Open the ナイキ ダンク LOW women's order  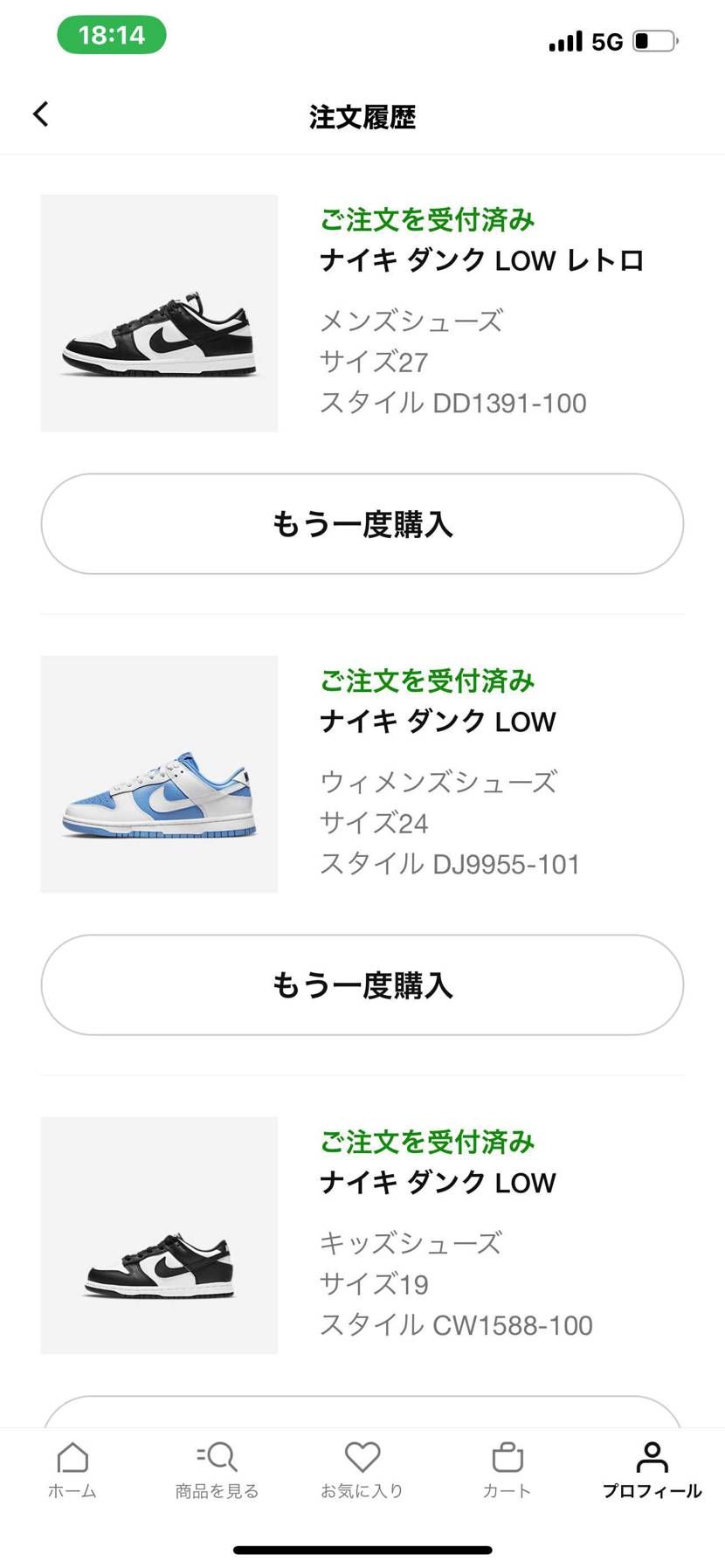(x=438, y=722)
